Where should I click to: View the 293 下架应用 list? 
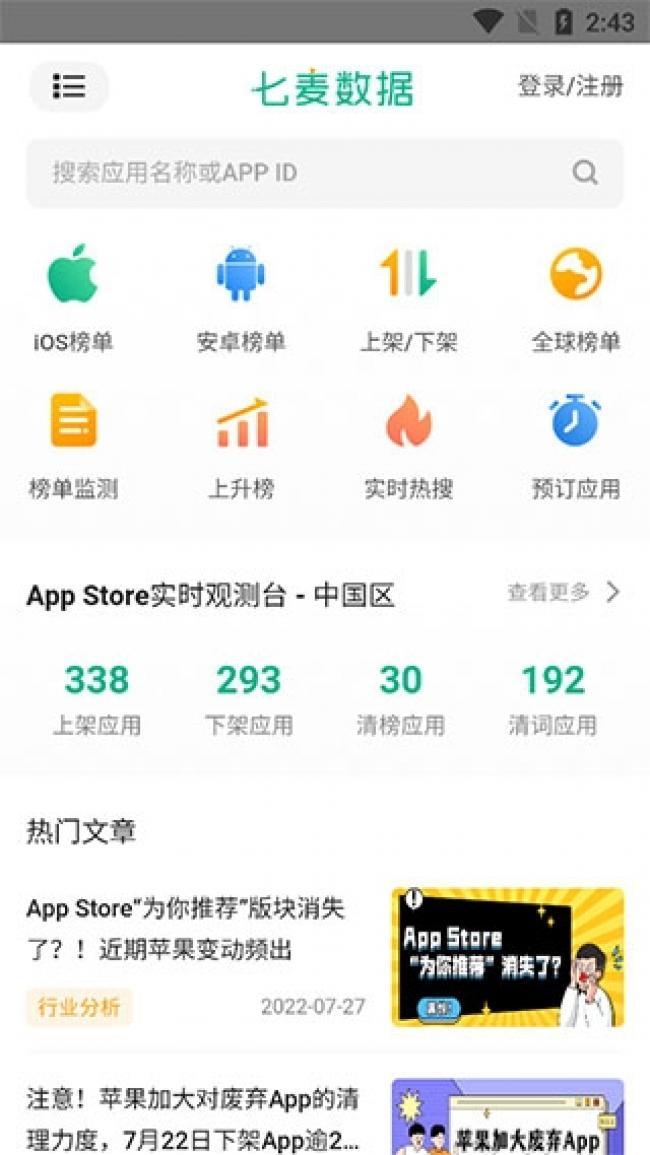(249, 698)
